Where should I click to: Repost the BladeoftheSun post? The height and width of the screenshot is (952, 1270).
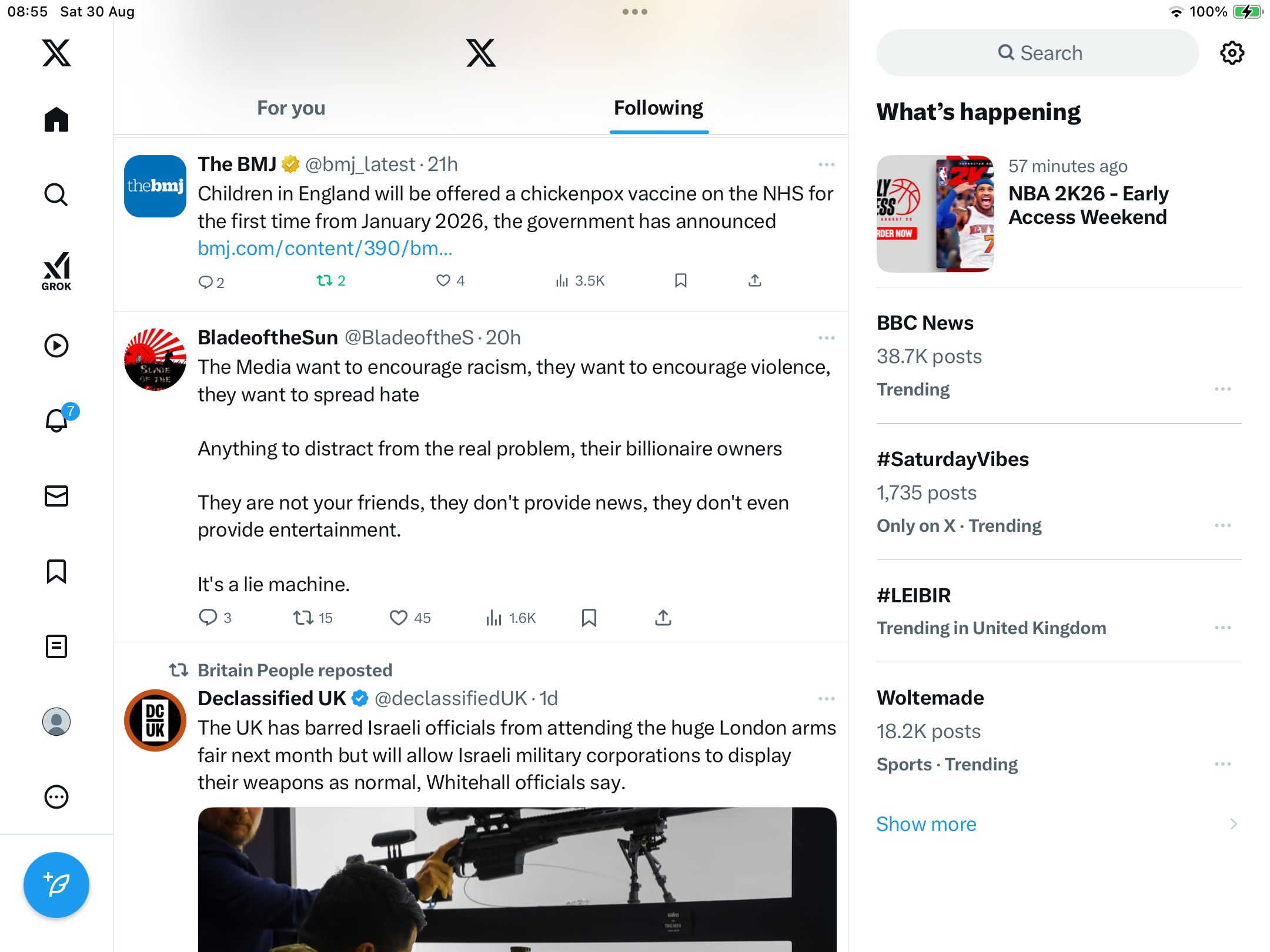pyautogui.click(x=303, y=618)
